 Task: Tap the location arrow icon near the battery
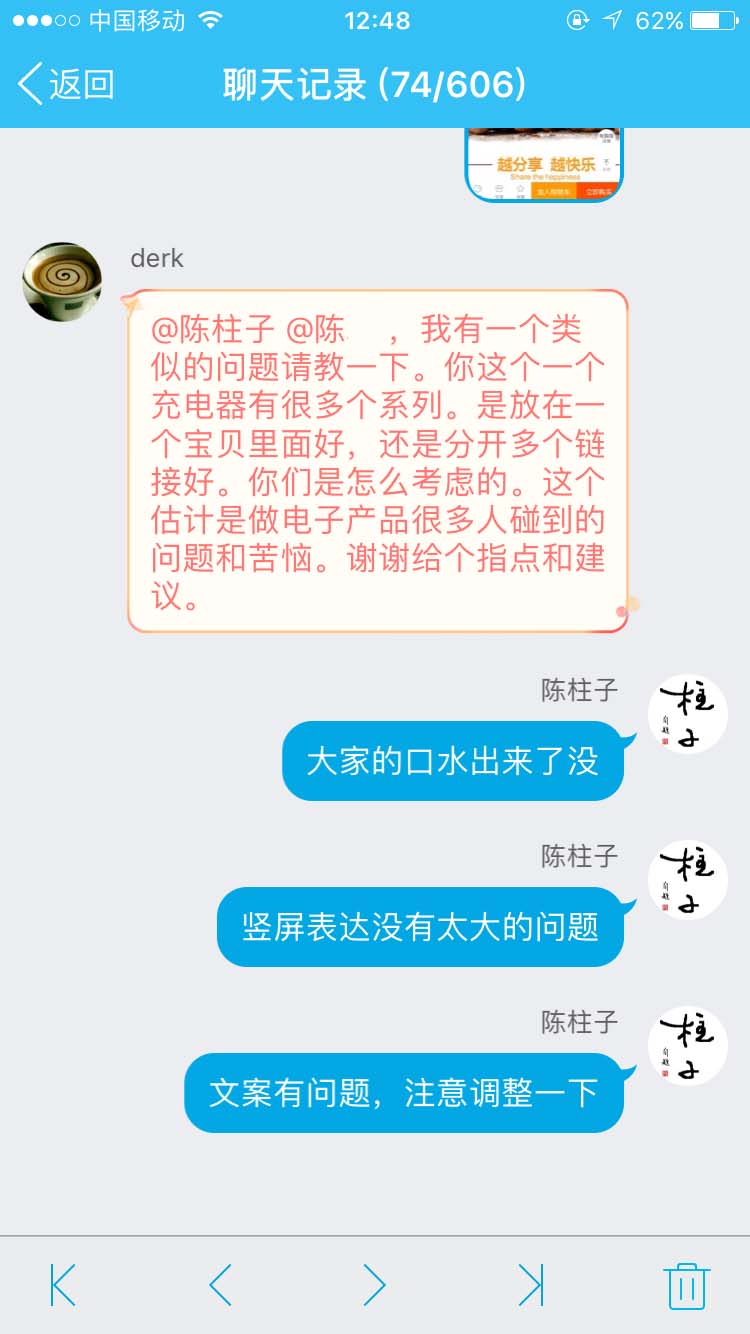[611, 18]
